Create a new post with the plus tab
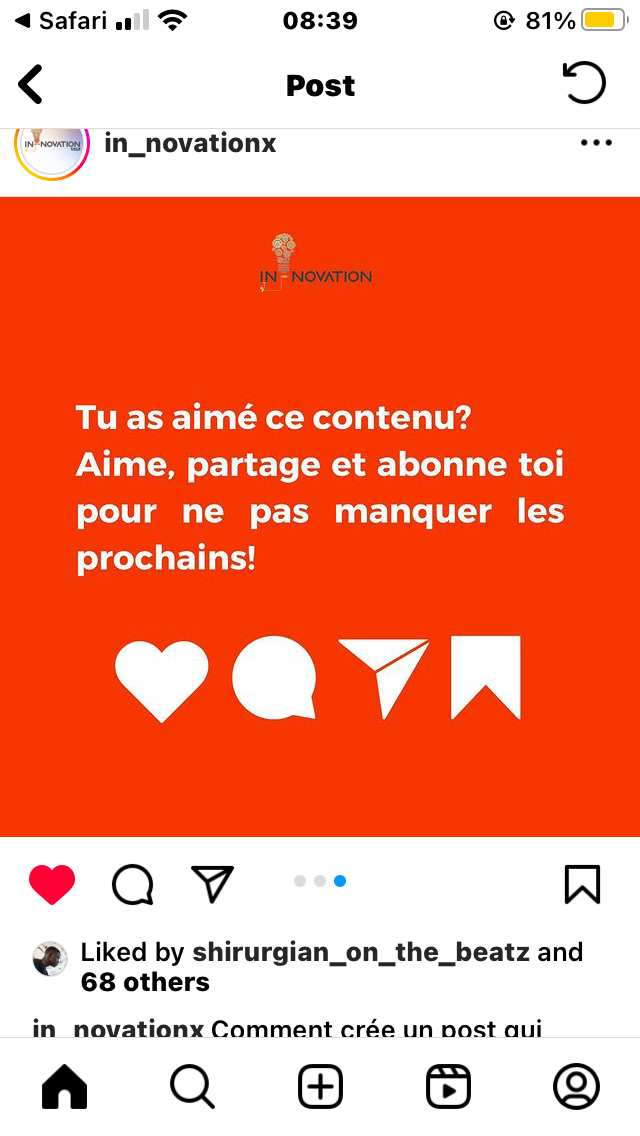Screen dimensions: 640x1136 (320, 1086)
